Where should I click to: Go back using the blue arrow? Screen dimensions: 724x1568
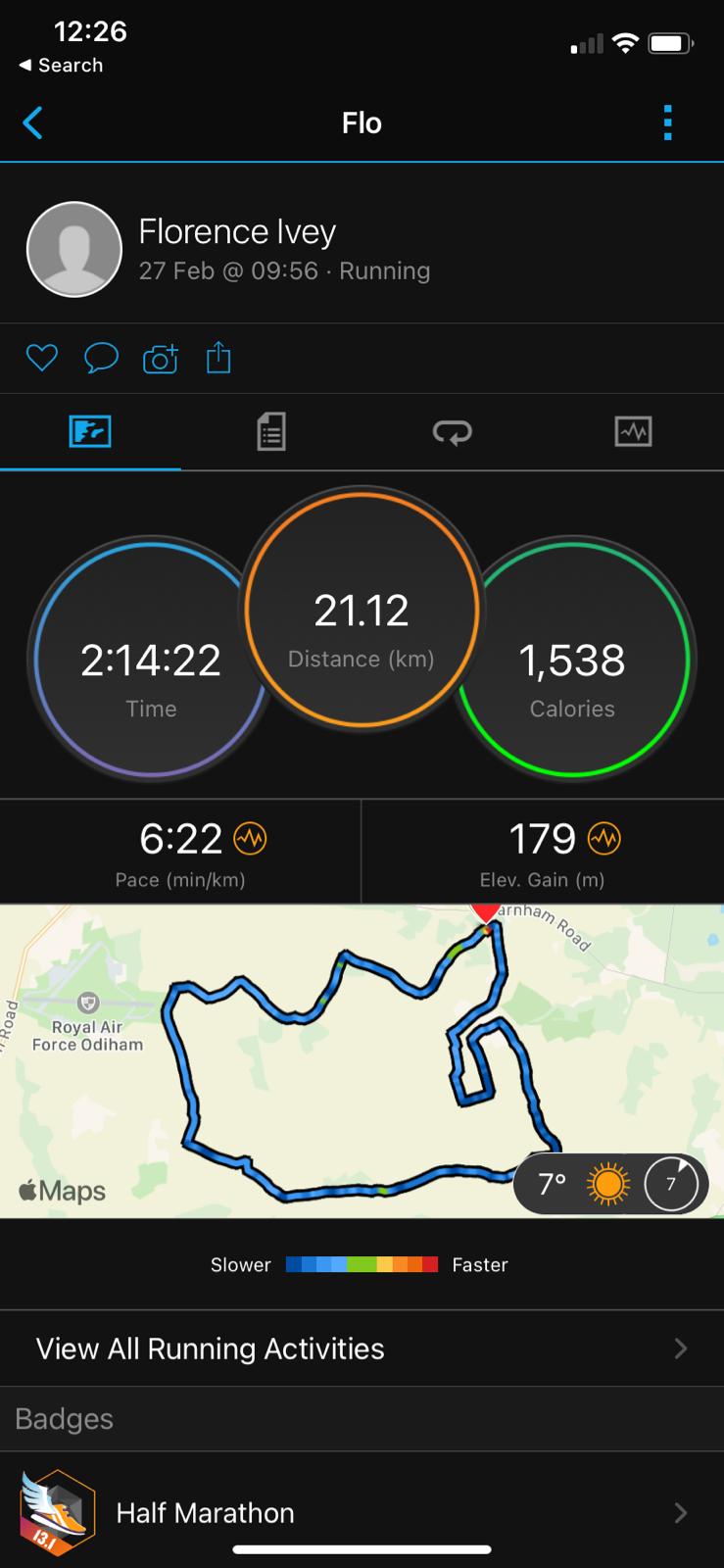[x=32, y=123]
